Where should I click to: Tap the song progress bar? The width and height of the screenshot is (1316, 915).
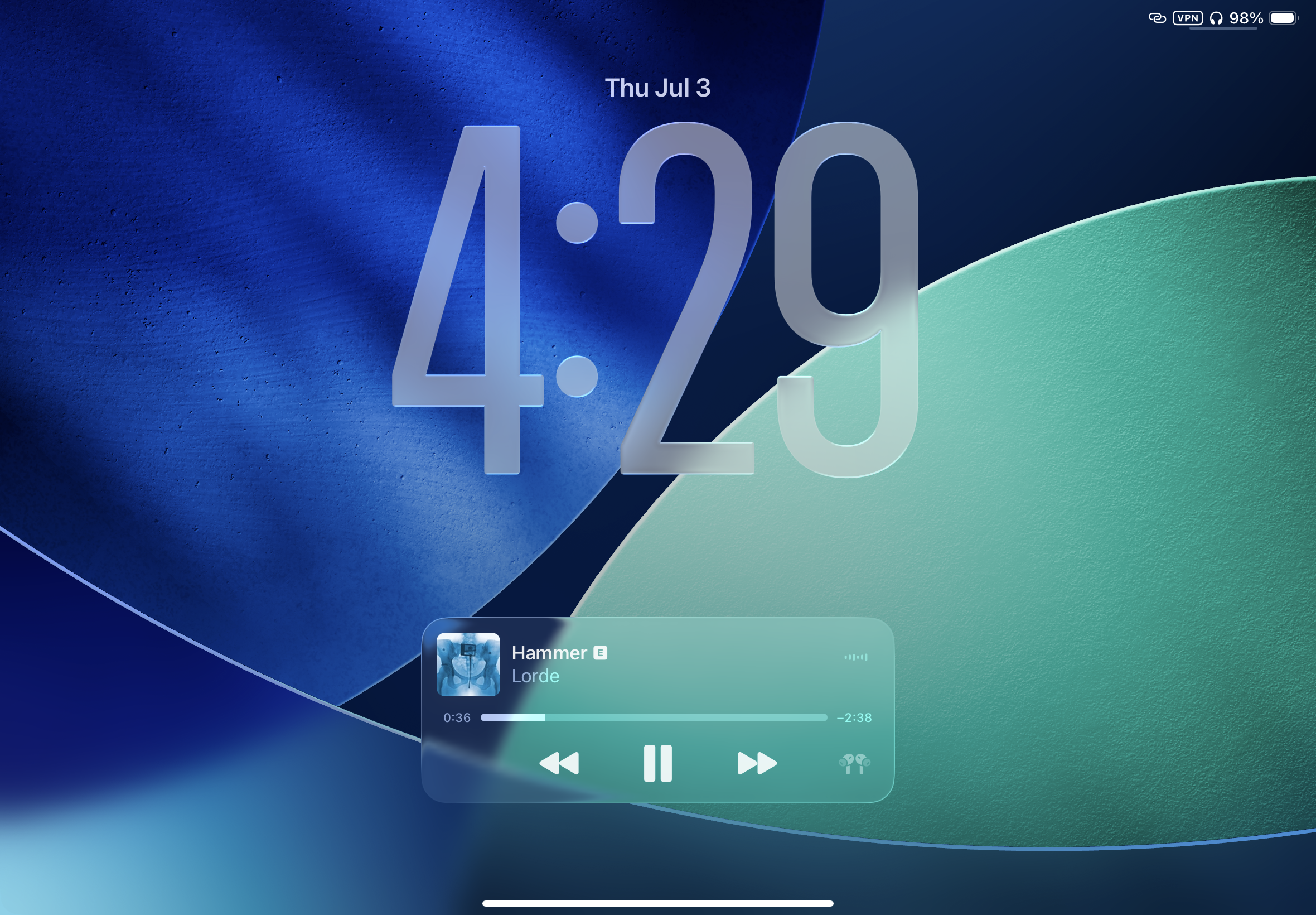653,717
